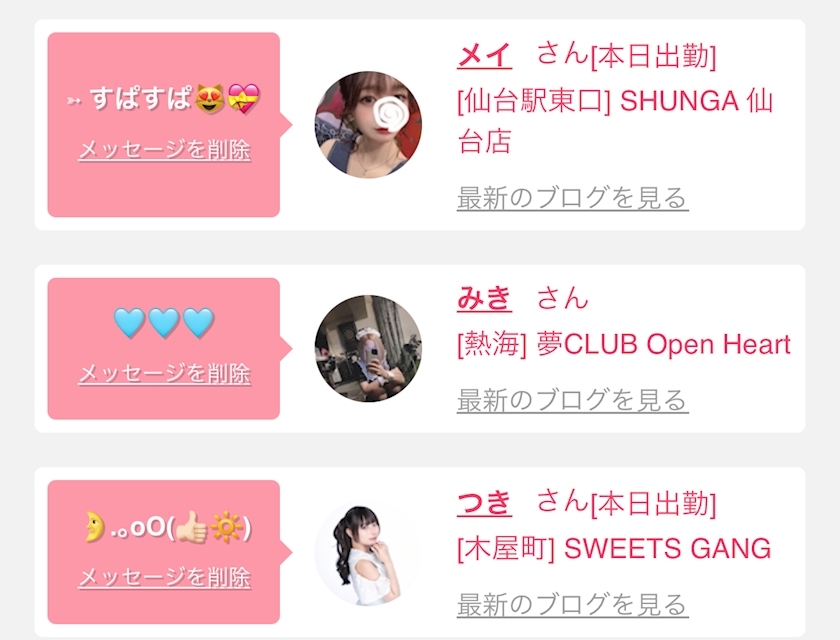
Task: Delete the blue hearts message to みき
Action: [x=164, y=374]
